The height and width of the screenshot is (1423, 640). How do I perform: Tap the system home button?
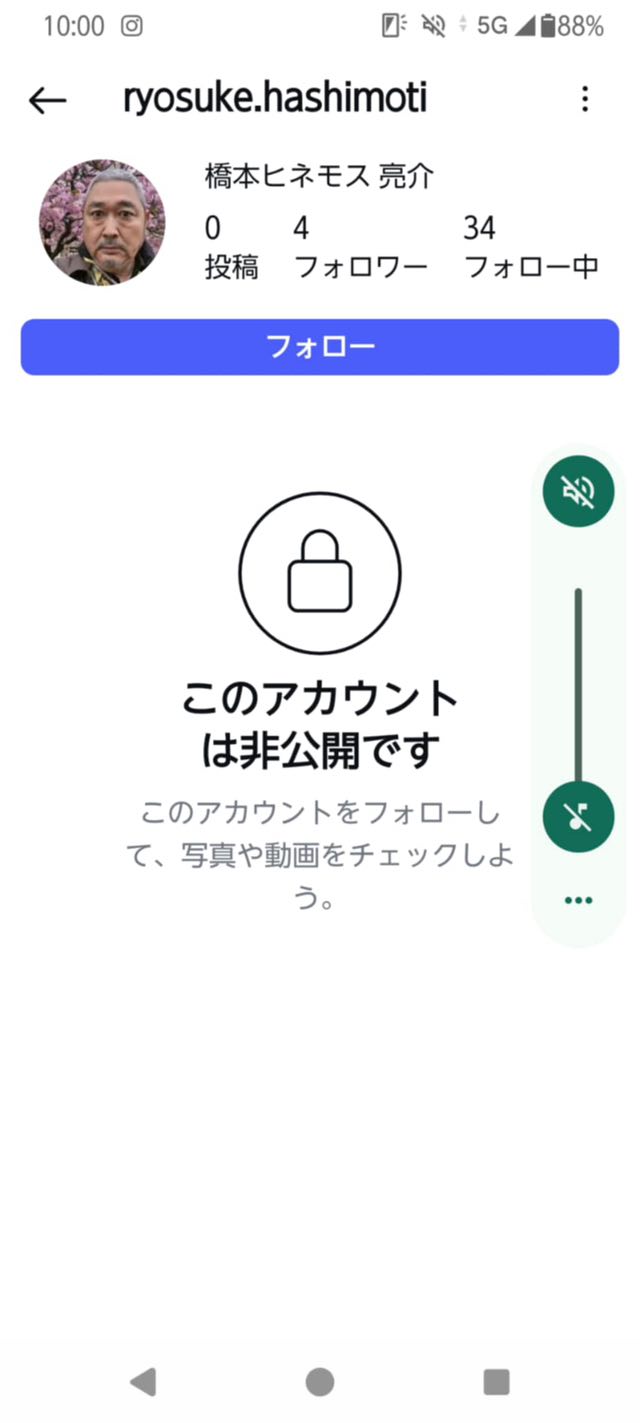tap(320, 1382)
